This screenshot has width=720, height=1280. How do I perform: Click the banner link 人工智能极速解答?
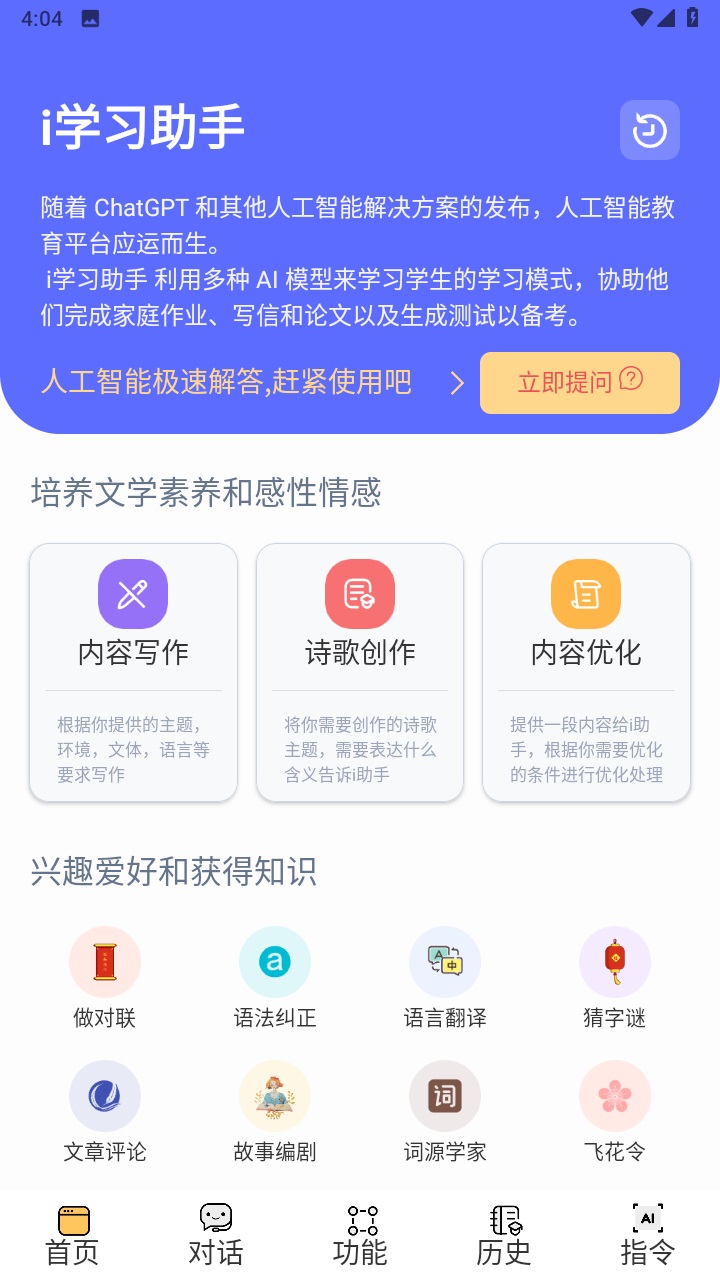coord(227,383)
